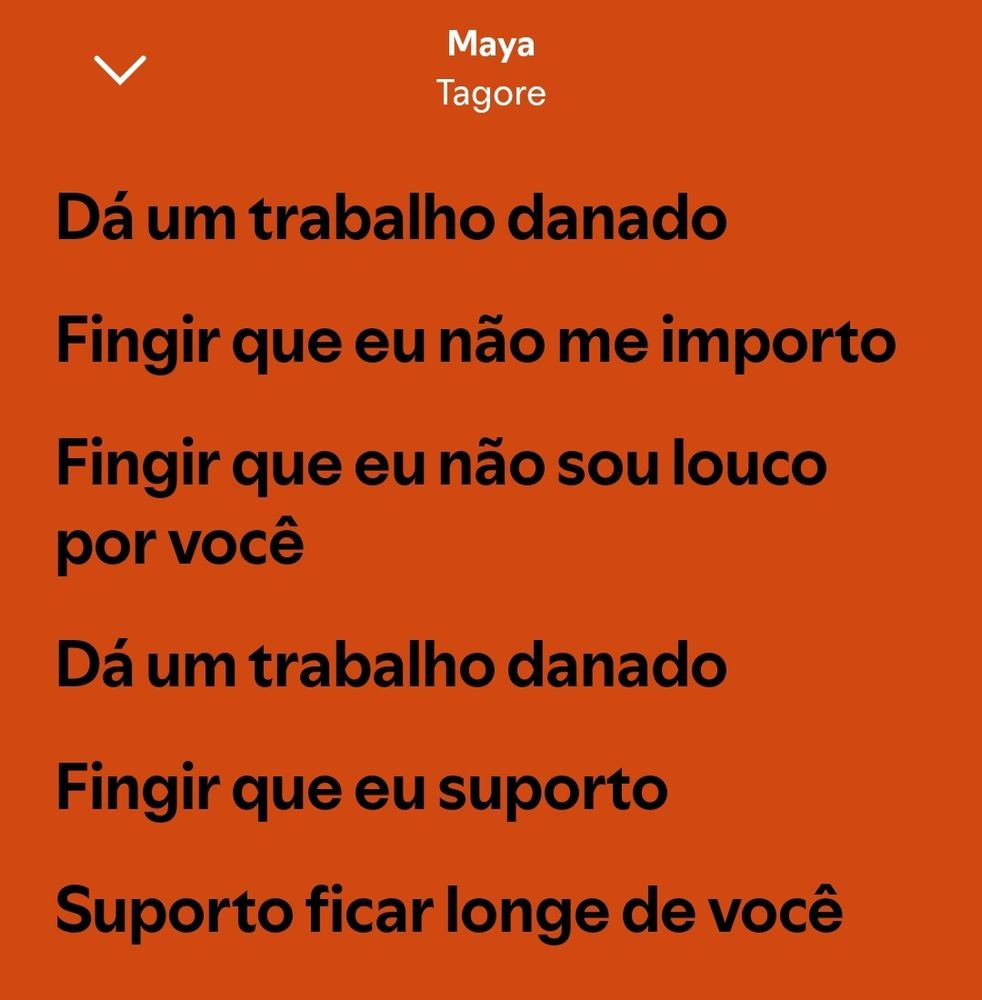Click the bold "Maya" text
The width and height of the screenshot is (982, 1000).
(491, 44)
